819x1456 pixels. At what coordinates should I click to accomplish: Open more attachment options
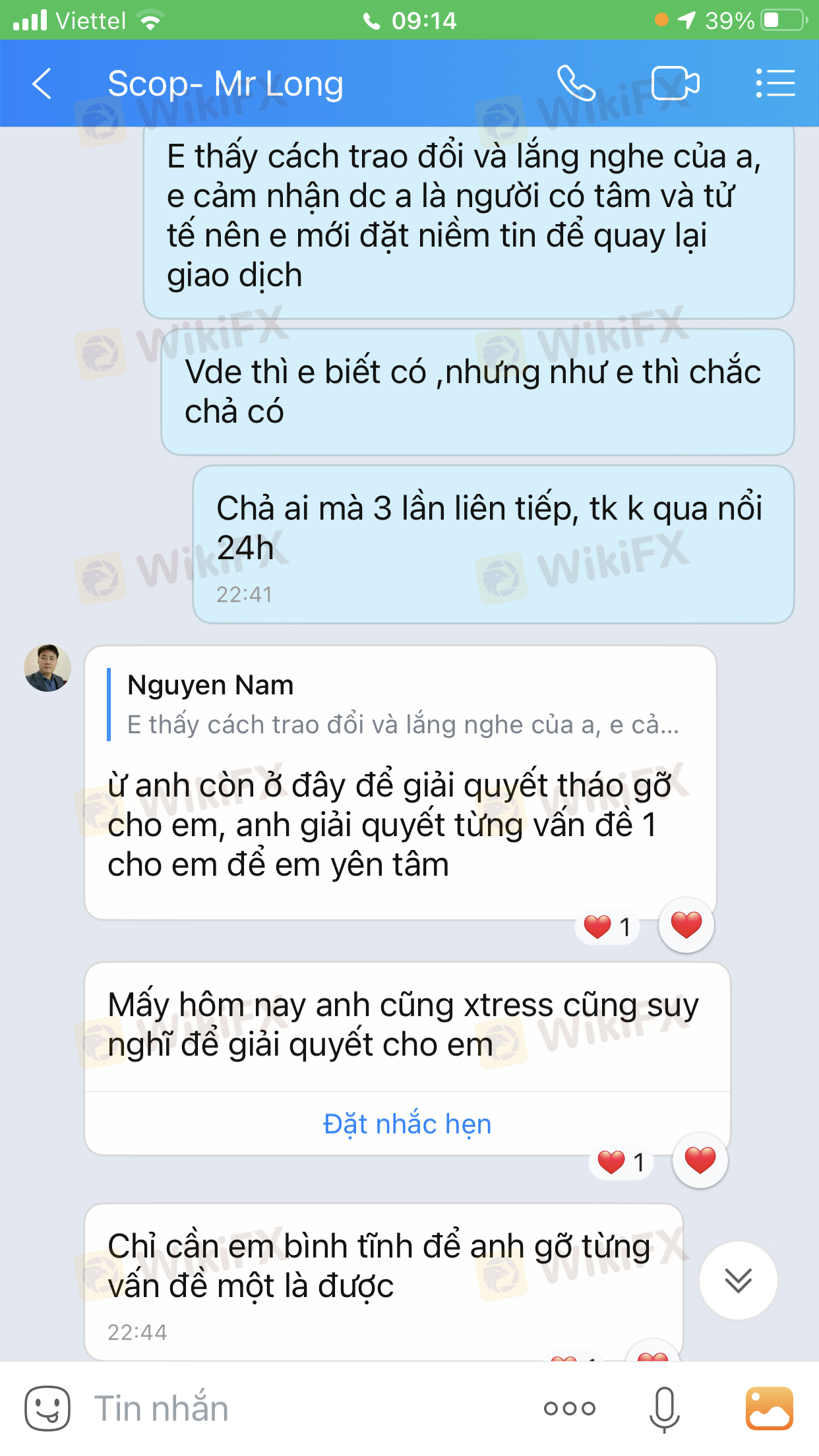tap(570, 1409)
